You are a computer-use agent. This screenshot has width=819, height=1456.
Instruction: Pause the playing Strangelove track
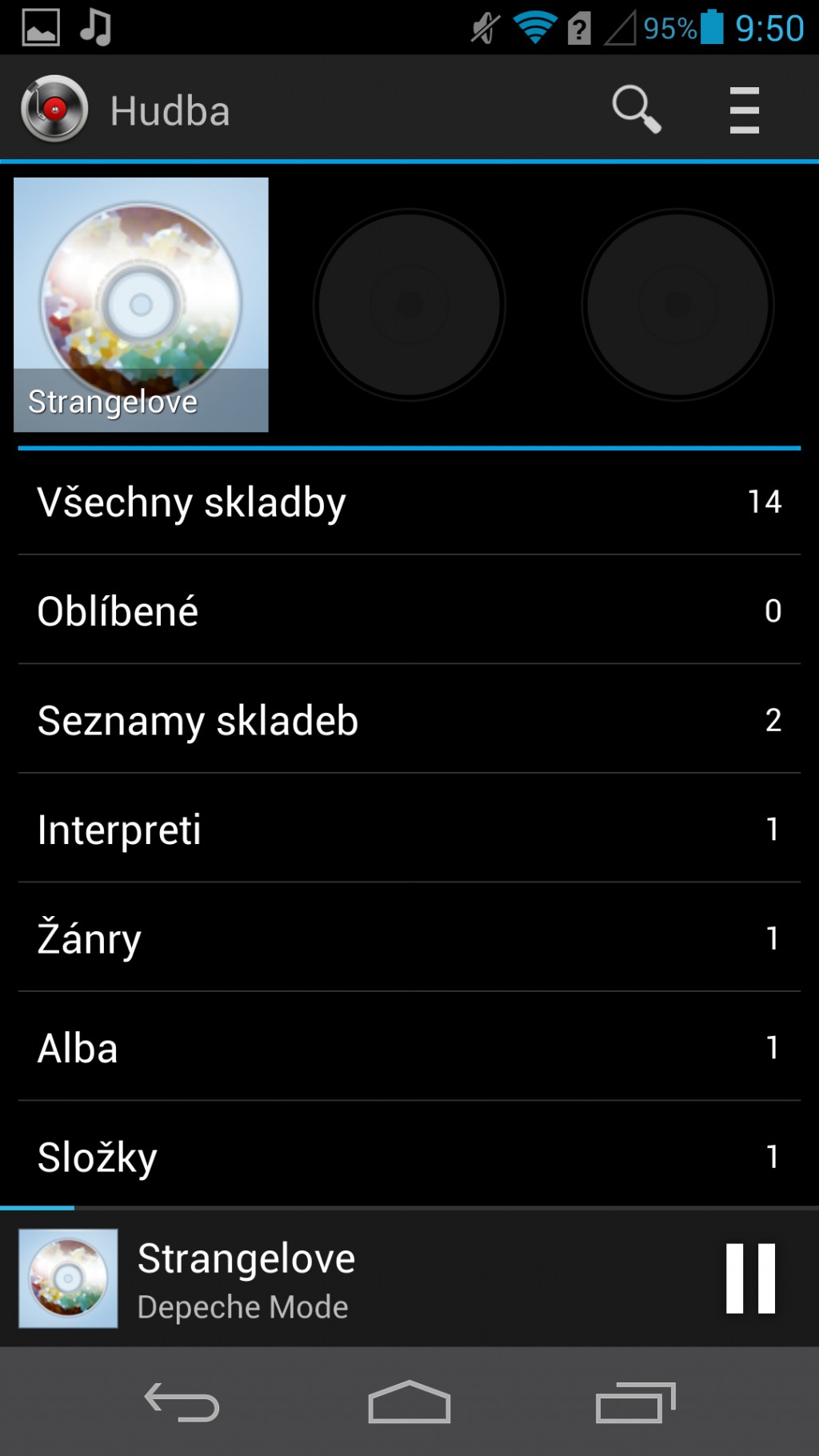[x=750, y=1278]
